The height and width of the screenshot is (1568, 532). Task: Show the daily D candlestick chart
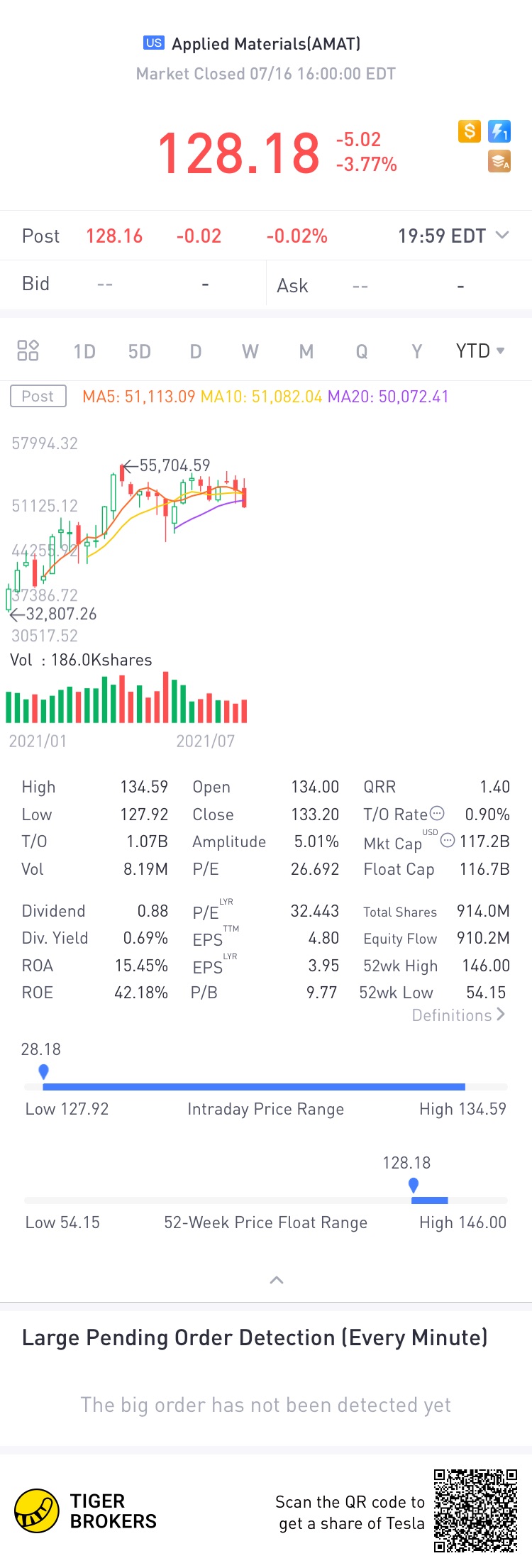[x=195, y=352]
